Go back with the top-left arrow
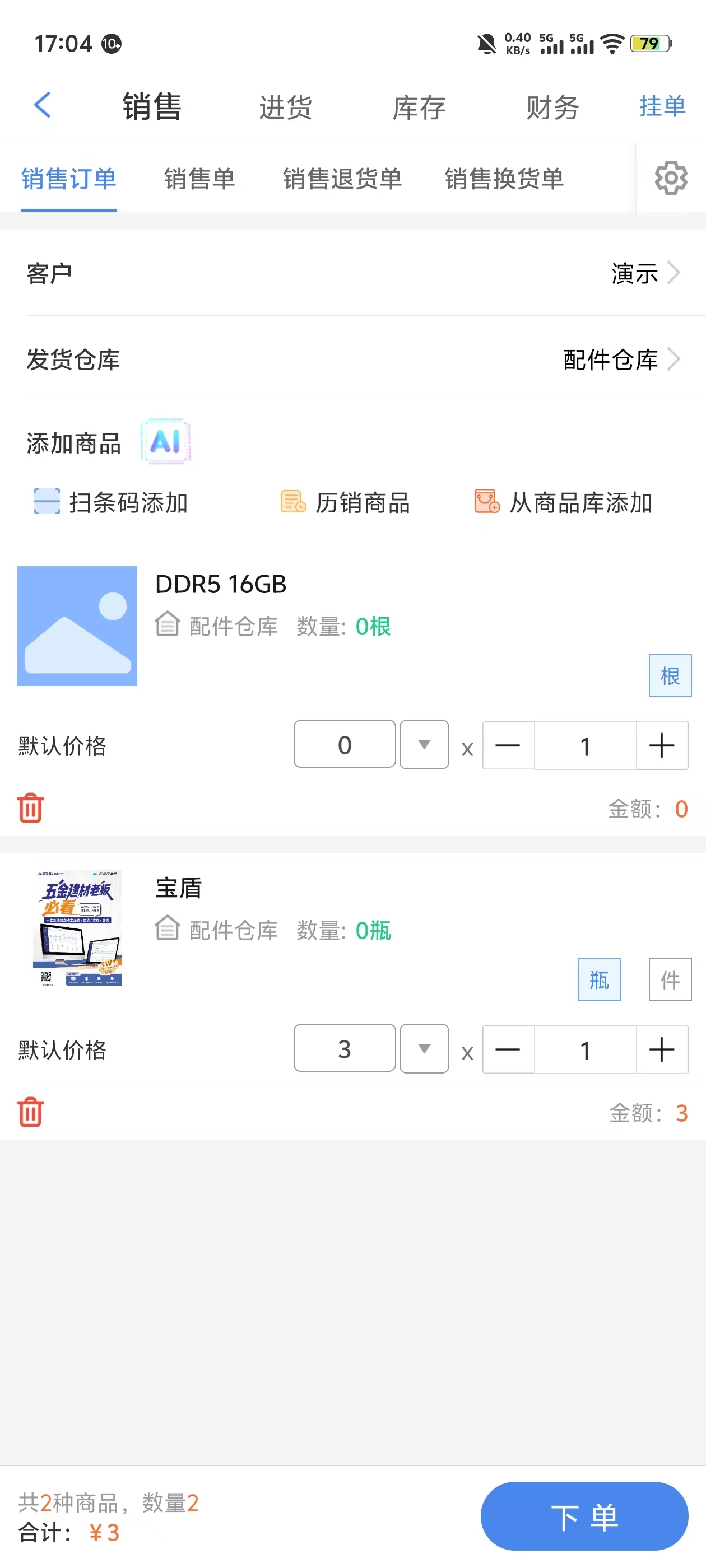The height and width of the screenshot is (1568, 706). (x=42, y=105)
